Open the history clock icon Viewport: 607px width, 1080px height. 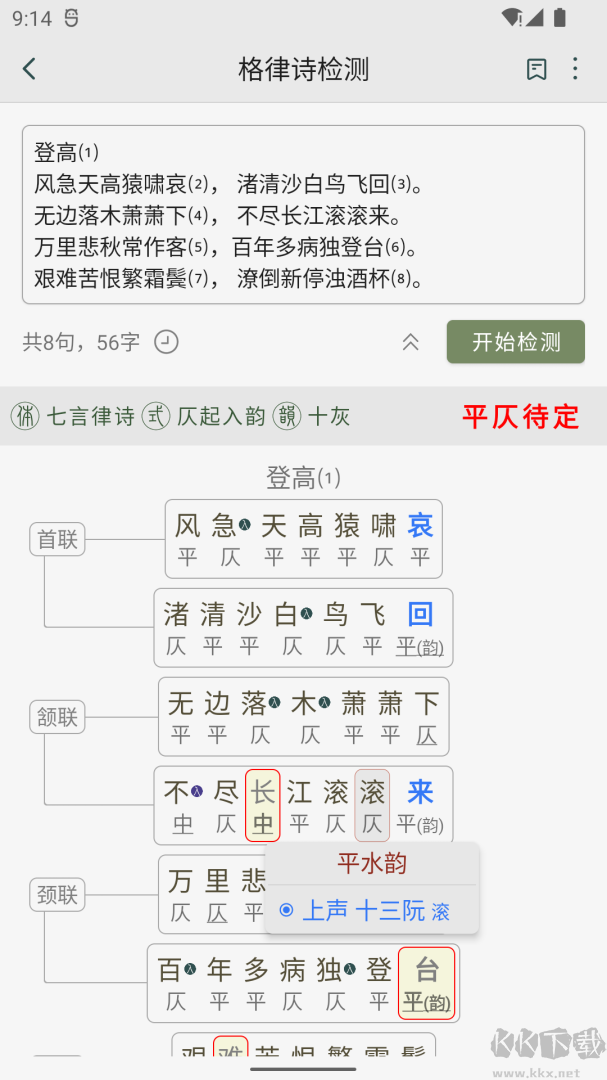point(166,342)
